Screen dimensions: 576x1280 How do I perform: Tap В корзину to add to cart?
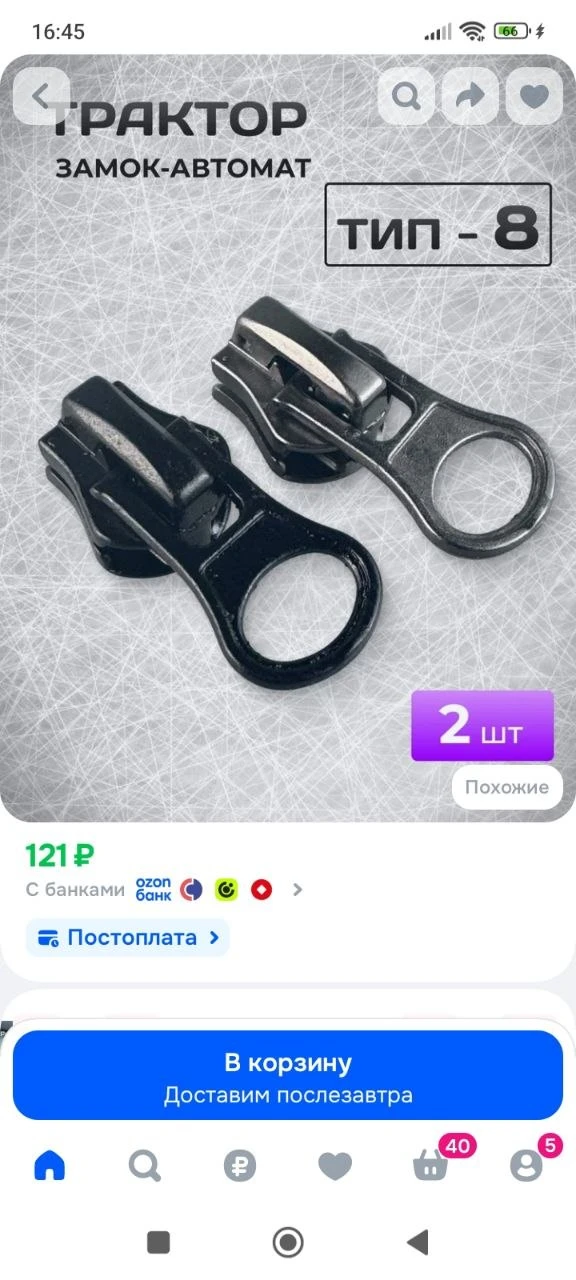coord(288,1075)
